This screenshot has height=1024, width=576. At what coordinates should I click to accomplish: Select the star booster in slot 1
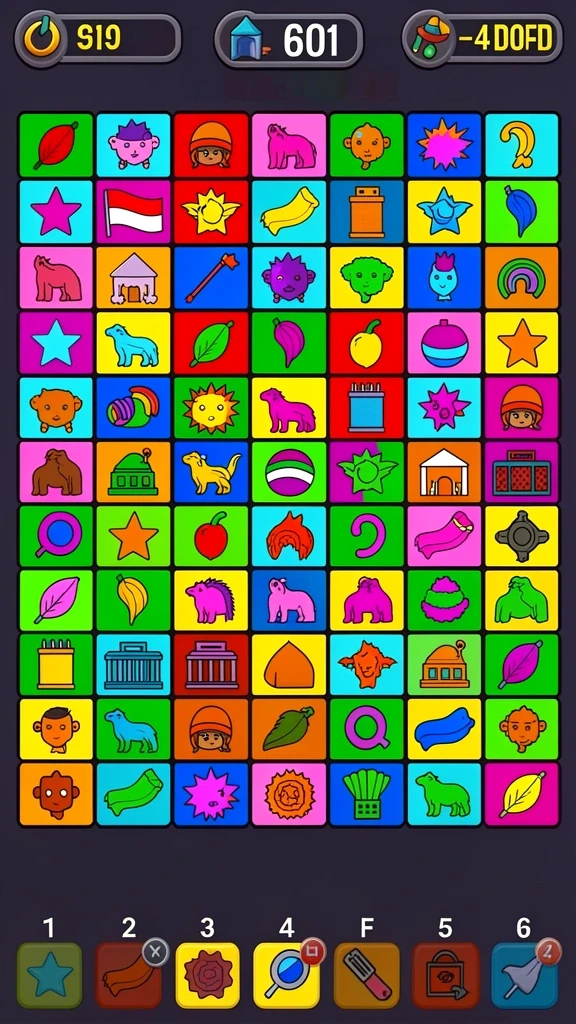coord(50,975)
